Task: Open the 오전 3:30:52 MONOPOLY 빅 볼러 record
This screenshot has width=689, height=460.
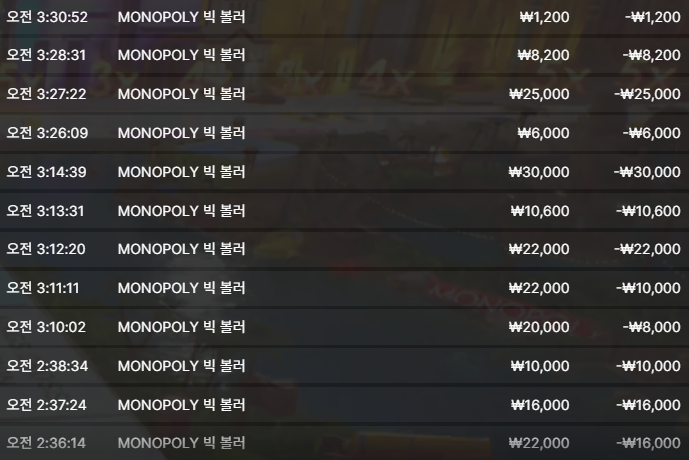Action: [344, 17]
